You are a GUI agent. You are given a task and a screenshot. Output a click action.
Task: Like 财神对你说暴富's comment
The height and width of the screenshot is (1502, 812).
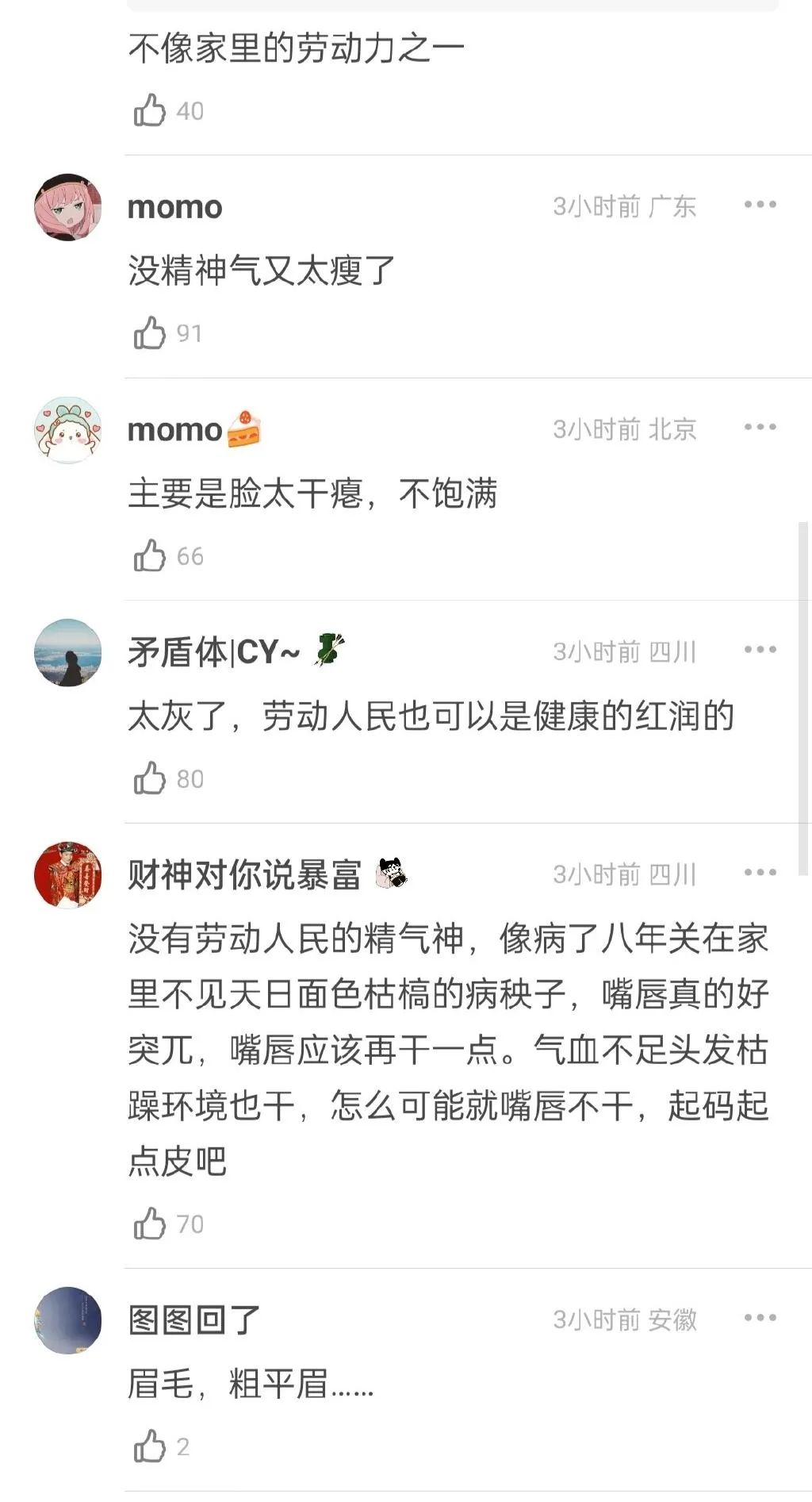pos(150,1224)
